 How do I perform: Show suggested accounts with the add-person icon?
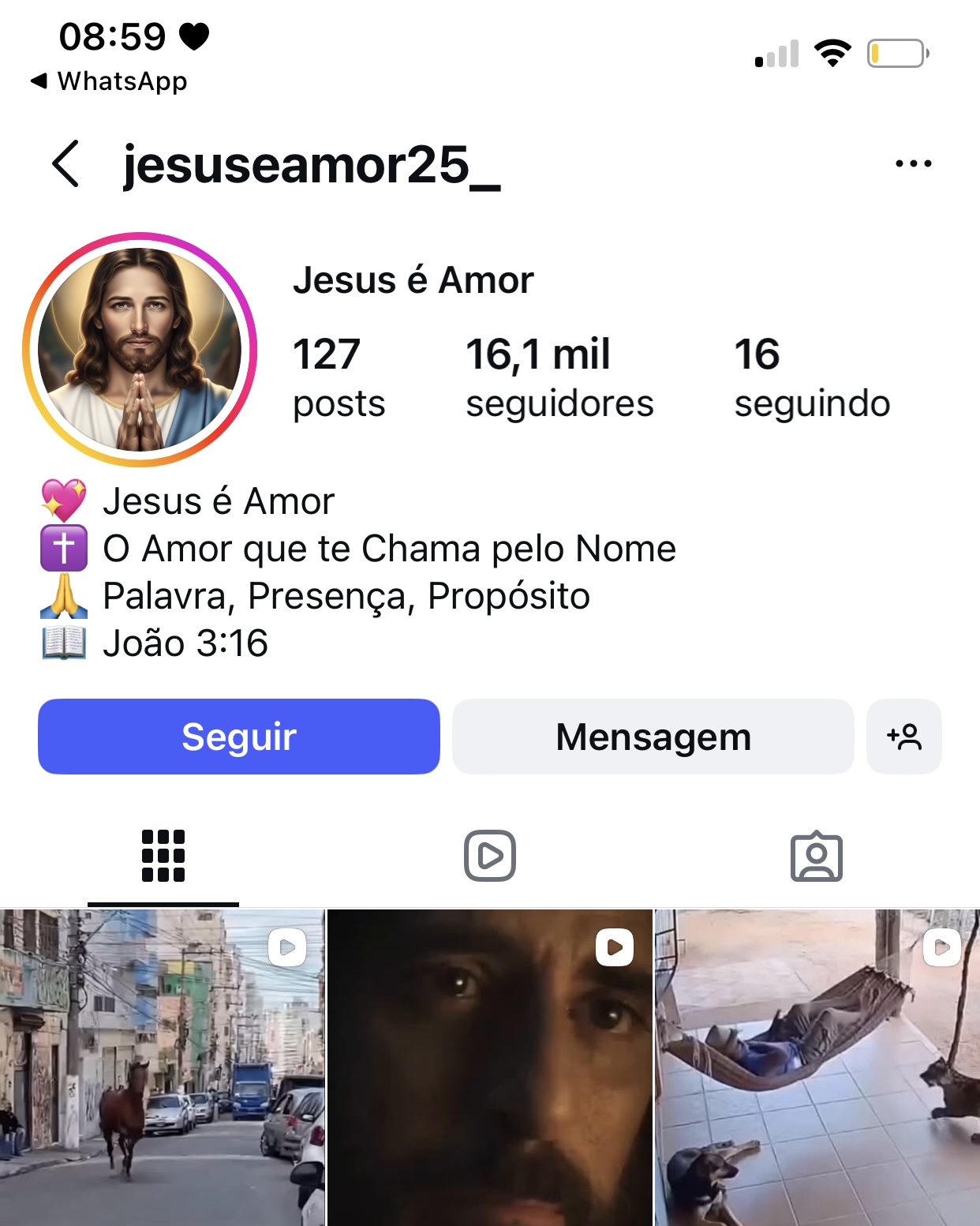(903, 737)
